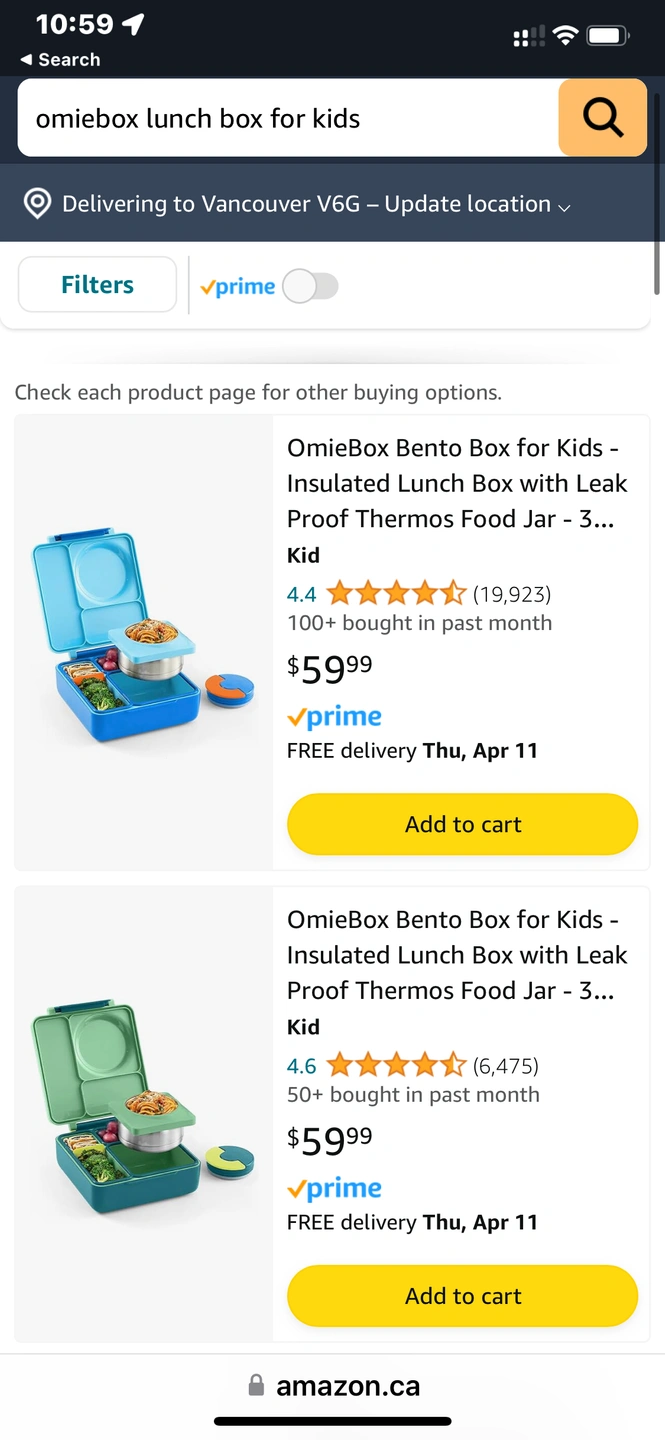Enable the Prime-only toggle
This screenshot has width=665, height=1440.
coord(311,287)
